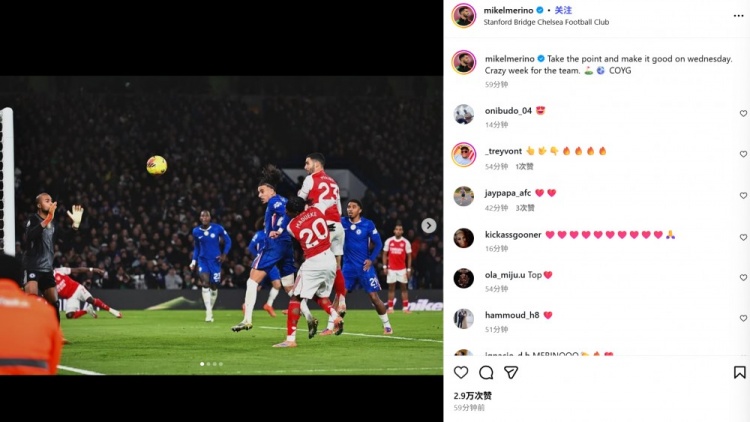Open the Stanford Bridge Chelsea Football Club location
Image resolution: width=750 pixels, height=422 pixels.
click(x=546, y=22)
